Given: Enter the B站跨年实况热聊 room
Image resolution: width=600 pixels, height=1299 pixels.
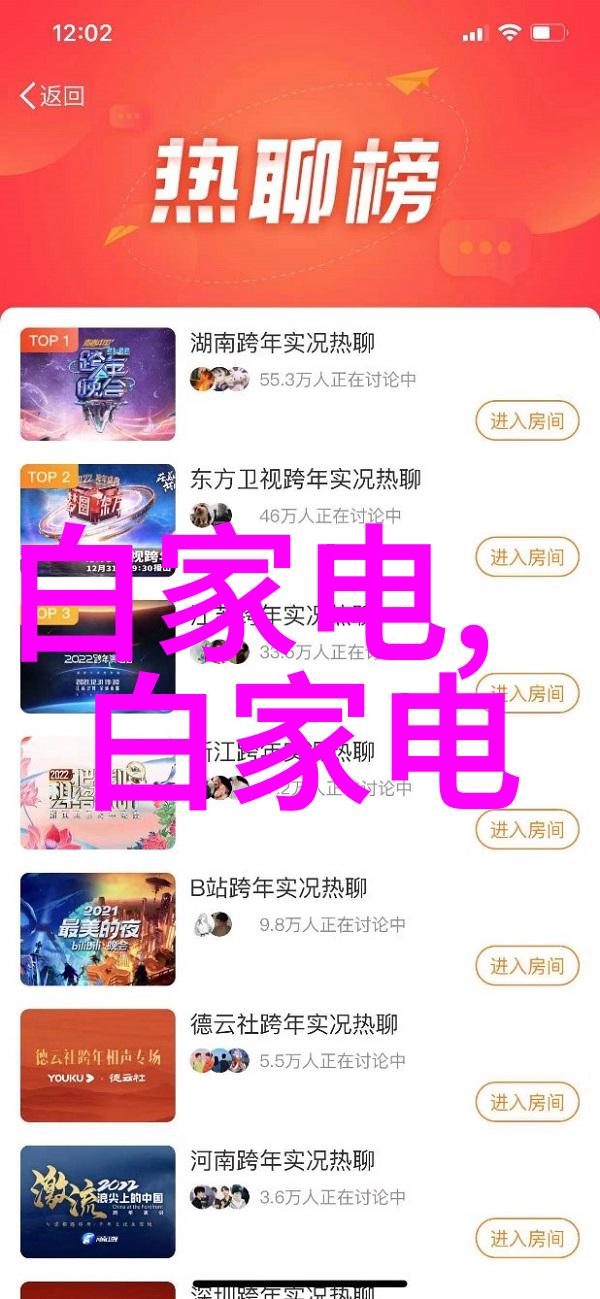Looking at the screenshot, I should (527, 966).
